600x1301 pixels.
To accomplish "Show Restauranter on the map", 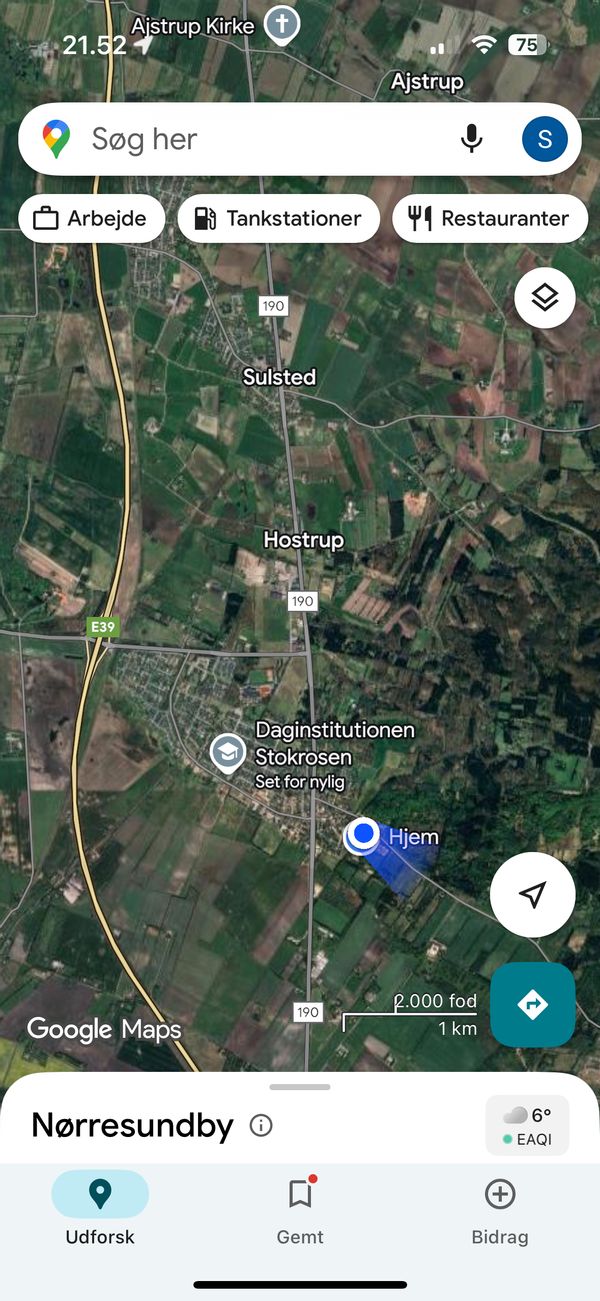I will click(x=489, y=219).
